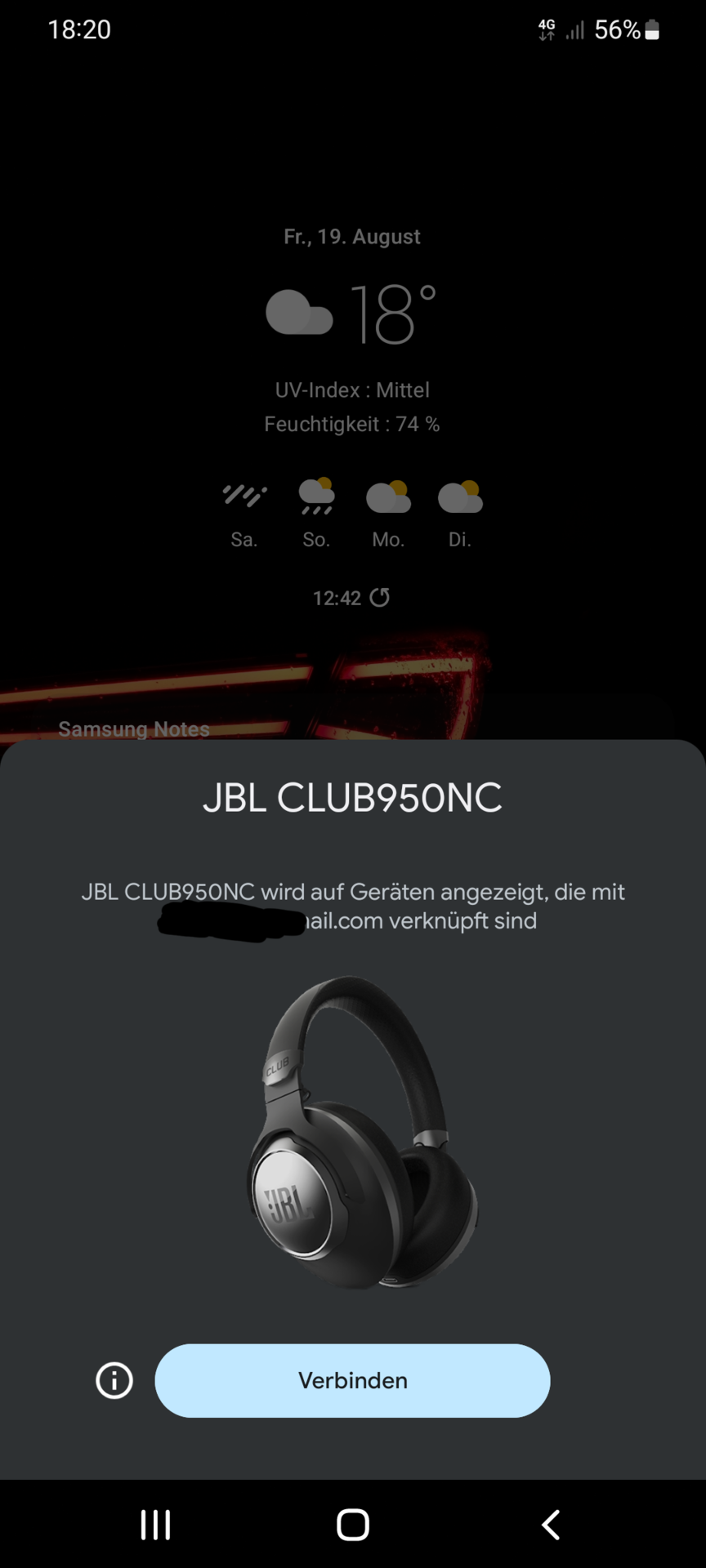
Task: Open the weather widget showing 18°
Action: pyautogui.click(x=352, y=314)
